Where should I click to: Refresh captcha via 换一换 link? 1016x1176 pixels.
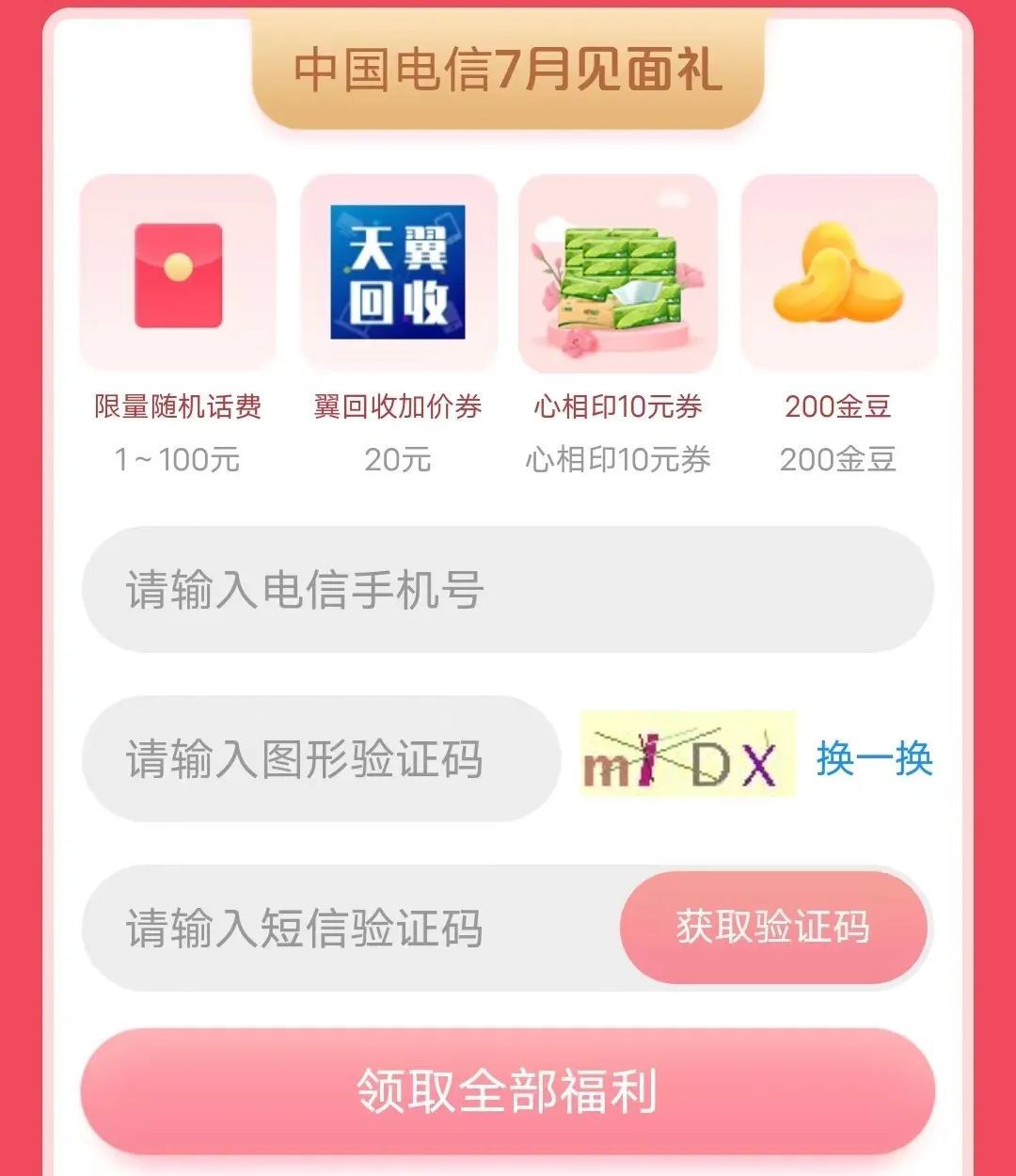click(x=874, y=758)
